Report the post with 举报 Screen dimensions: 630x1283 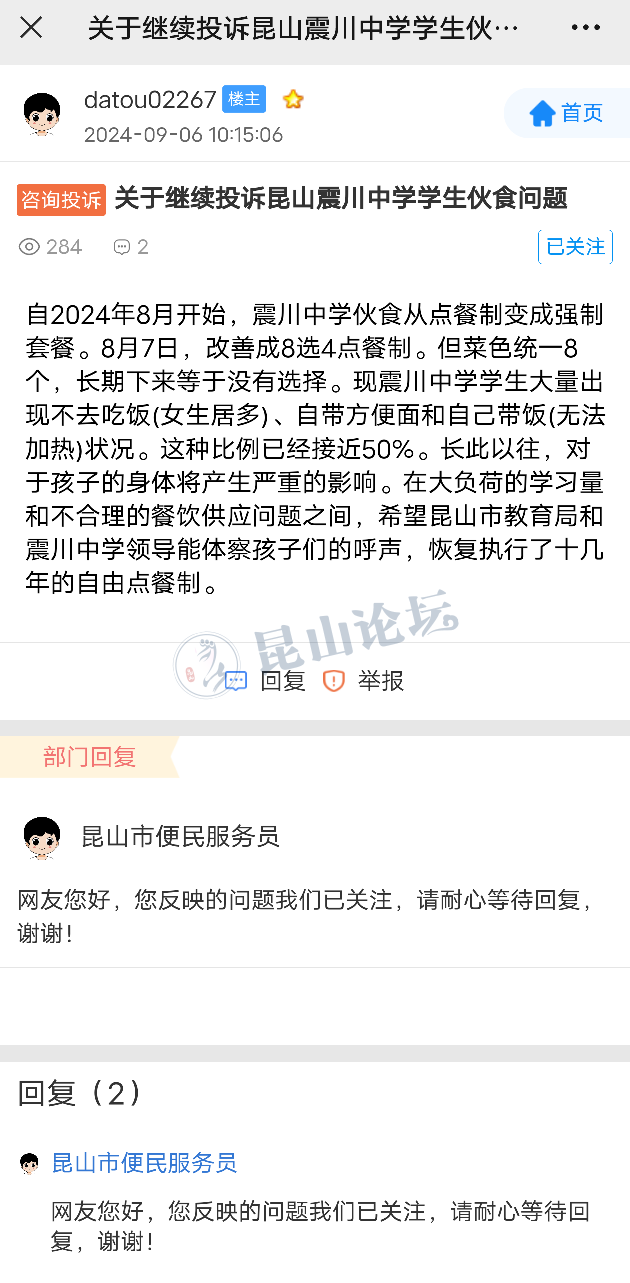coord(364,681)
